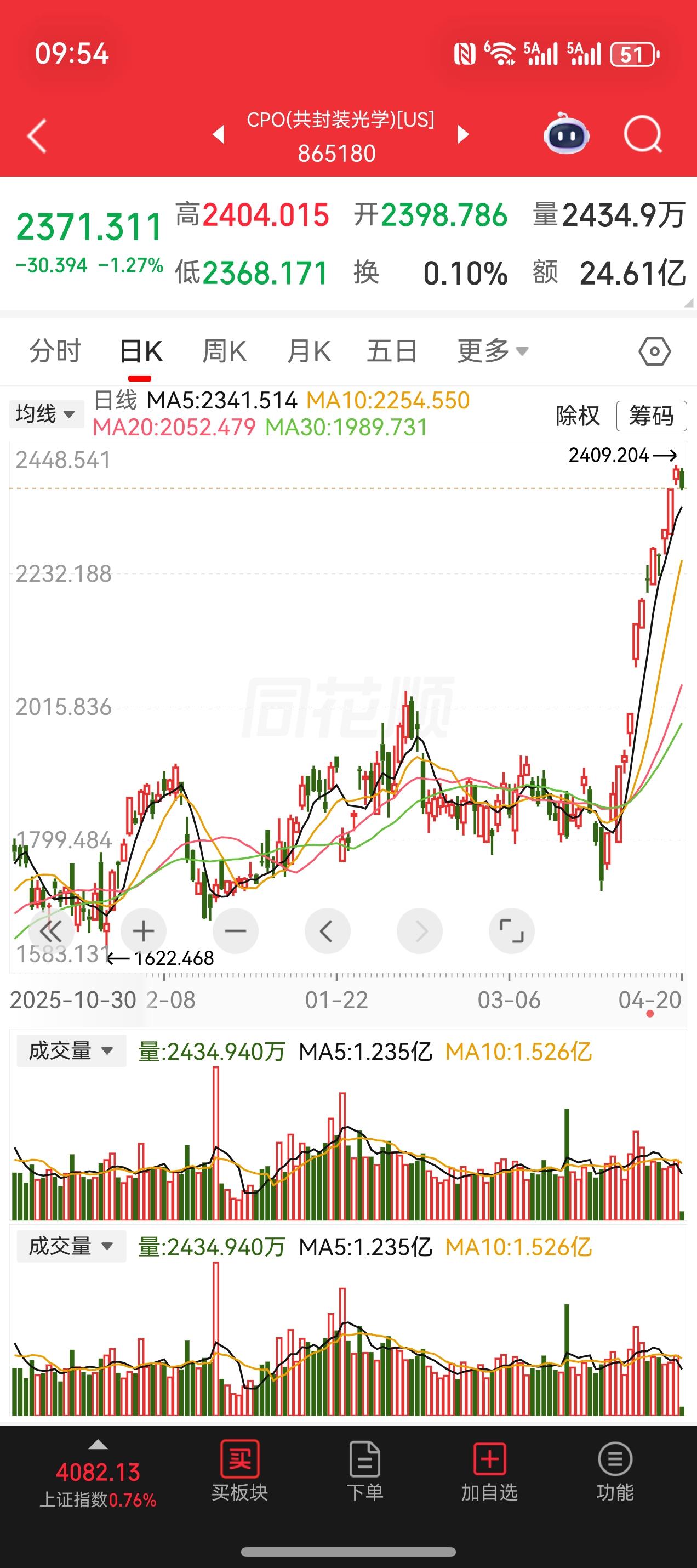Switch the next stock with right triangle arrow
The image size is (697, 1568).
point(464,134)
